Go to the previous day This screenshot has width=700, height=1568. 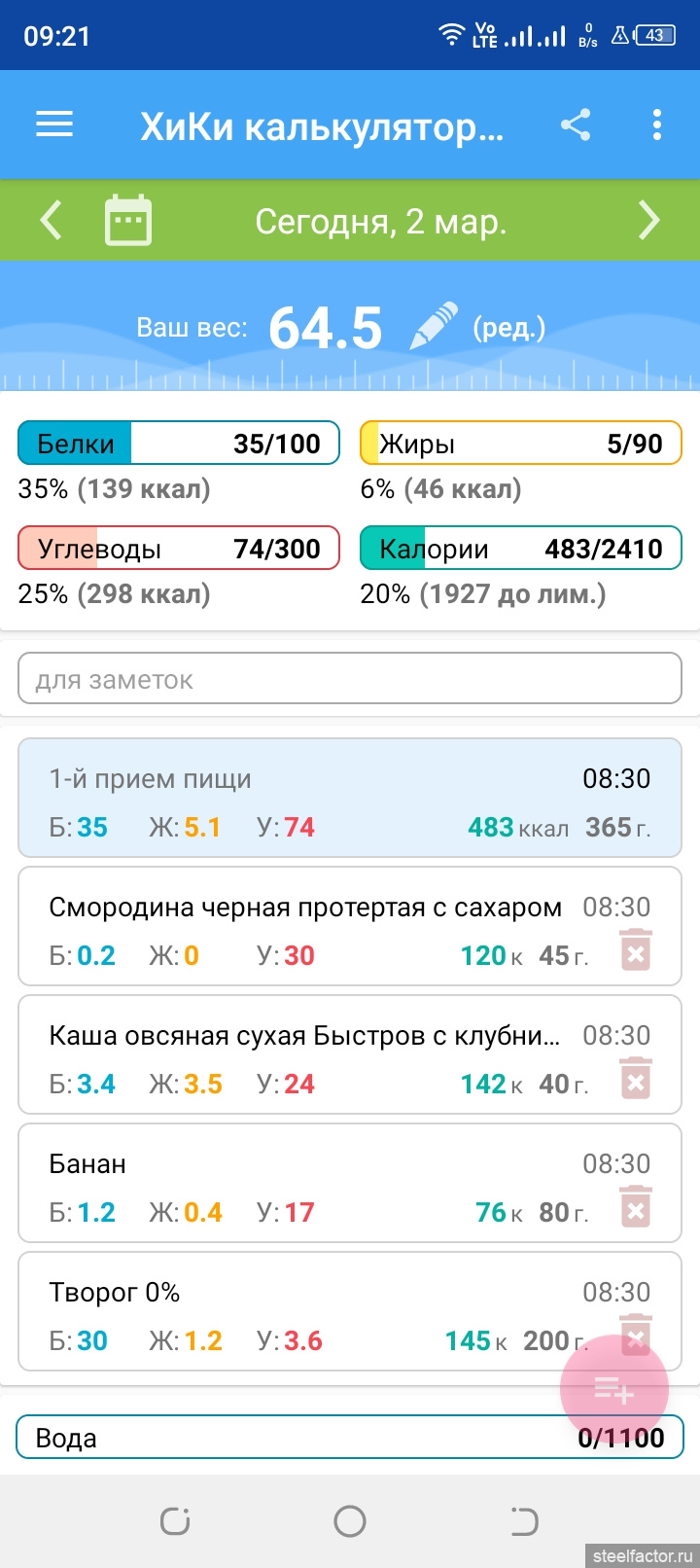coord(52,221)
